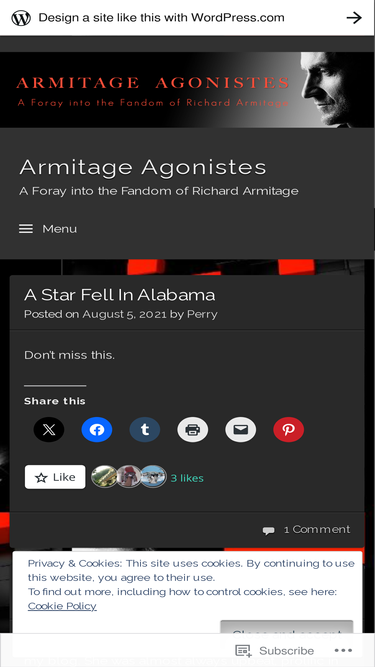375x667 pixels.
Task: Print this post
Action: pos(193,430)
